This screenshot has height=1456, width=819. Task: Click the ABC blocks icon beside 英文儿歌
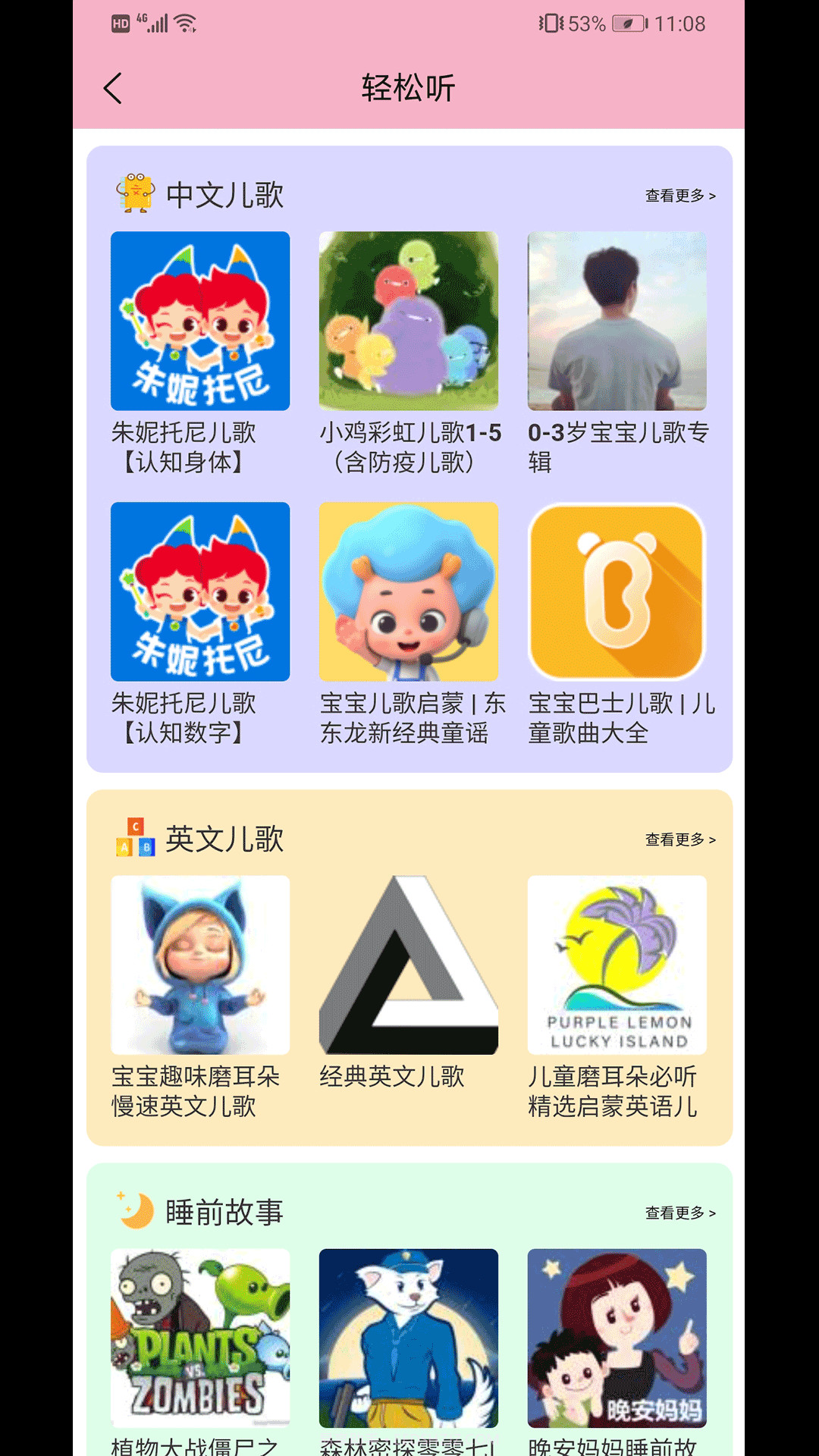coord(135,839)
